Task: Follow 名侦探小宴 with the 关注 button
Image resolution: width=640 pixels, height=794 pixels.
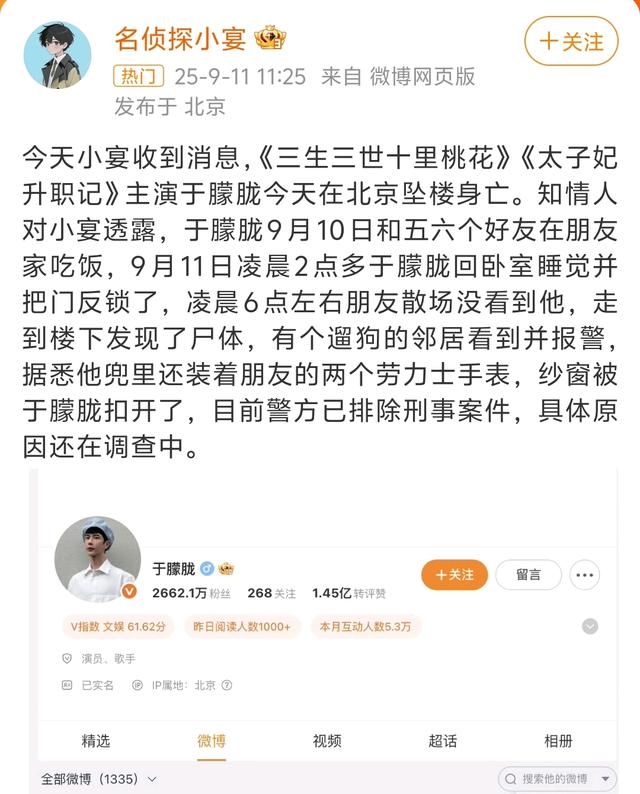Action: click(571, 42)
